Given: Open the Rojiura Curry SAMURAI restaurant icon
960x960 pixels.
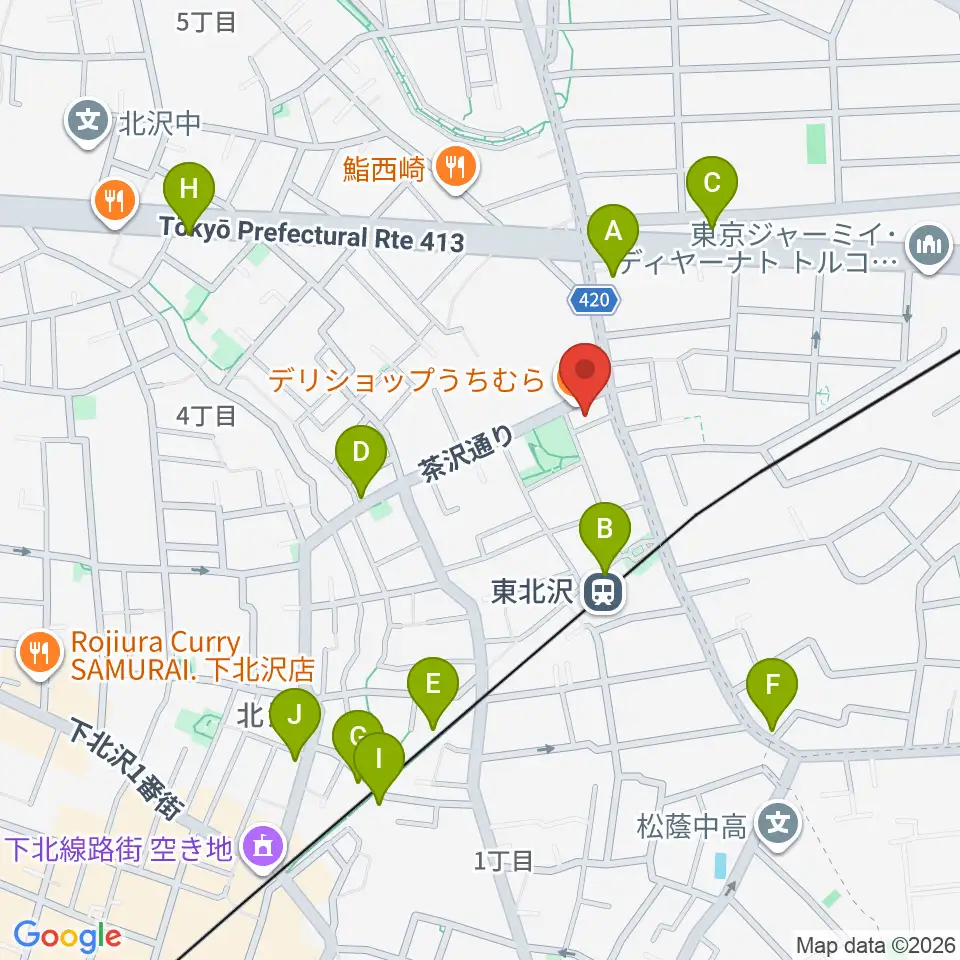Looking at the screenshot, I should click(40, 655).
